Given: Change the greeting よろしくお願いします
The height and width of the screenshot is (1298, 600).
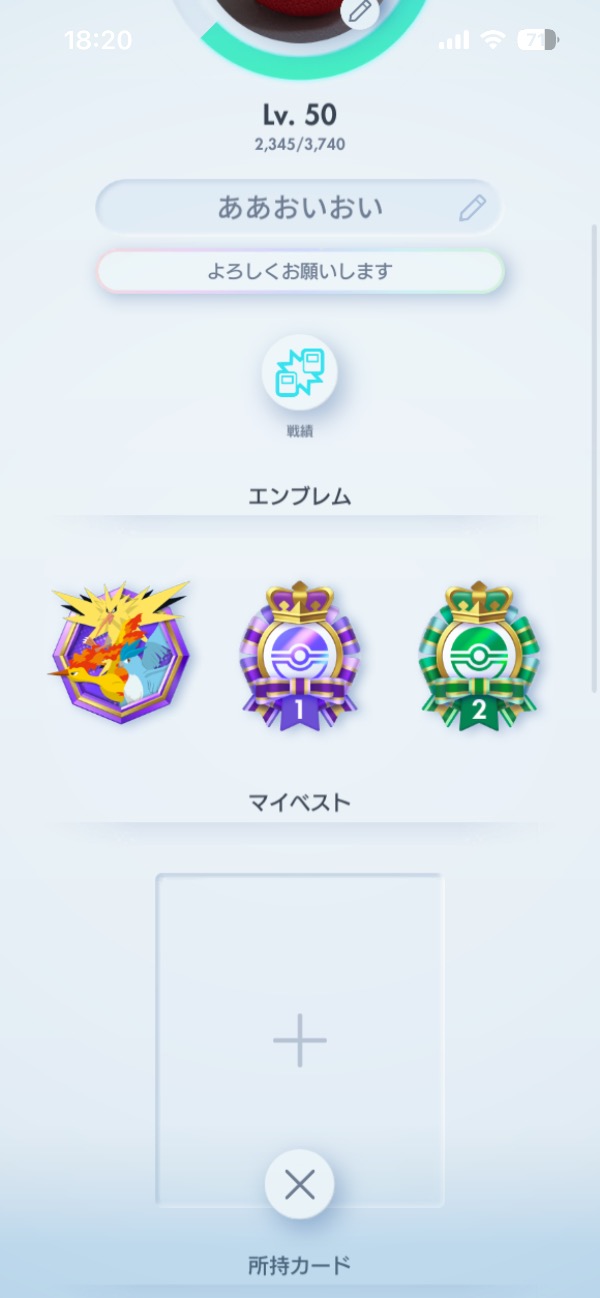Looking at the screenshot, I should (300, 271).
